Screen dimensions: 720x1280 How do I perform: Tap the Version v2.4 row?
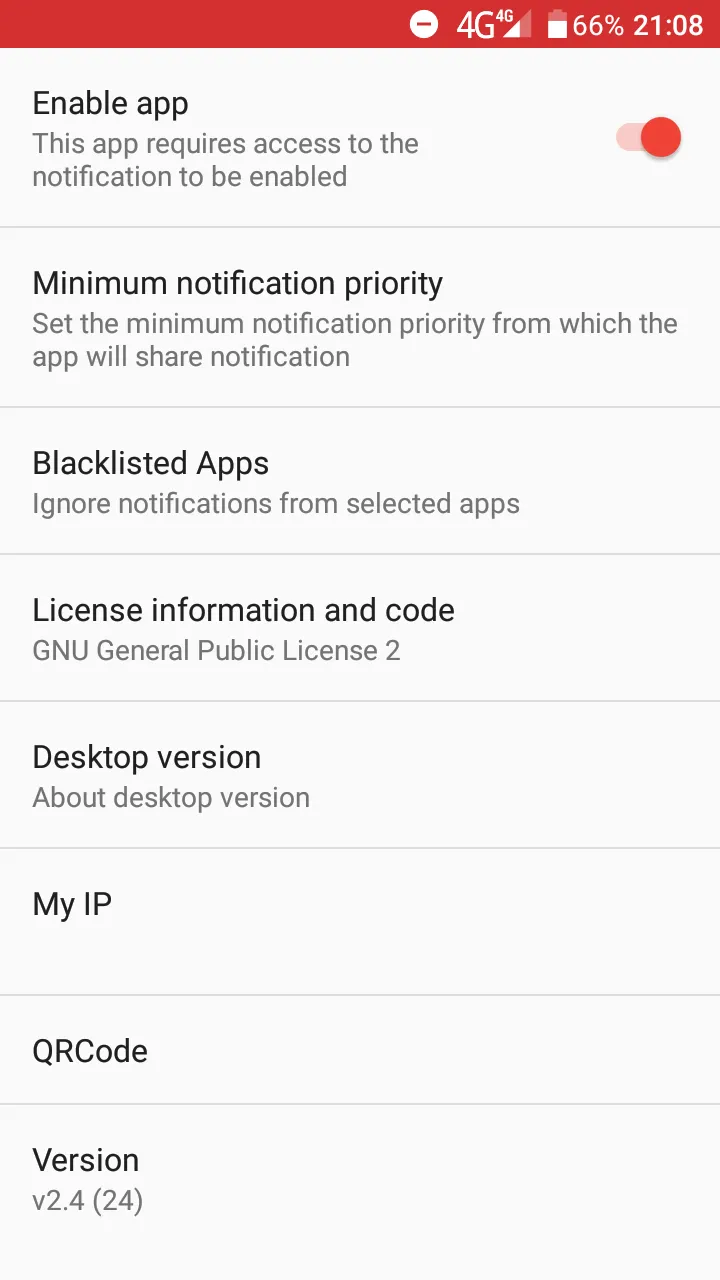tap(360, 1178)
